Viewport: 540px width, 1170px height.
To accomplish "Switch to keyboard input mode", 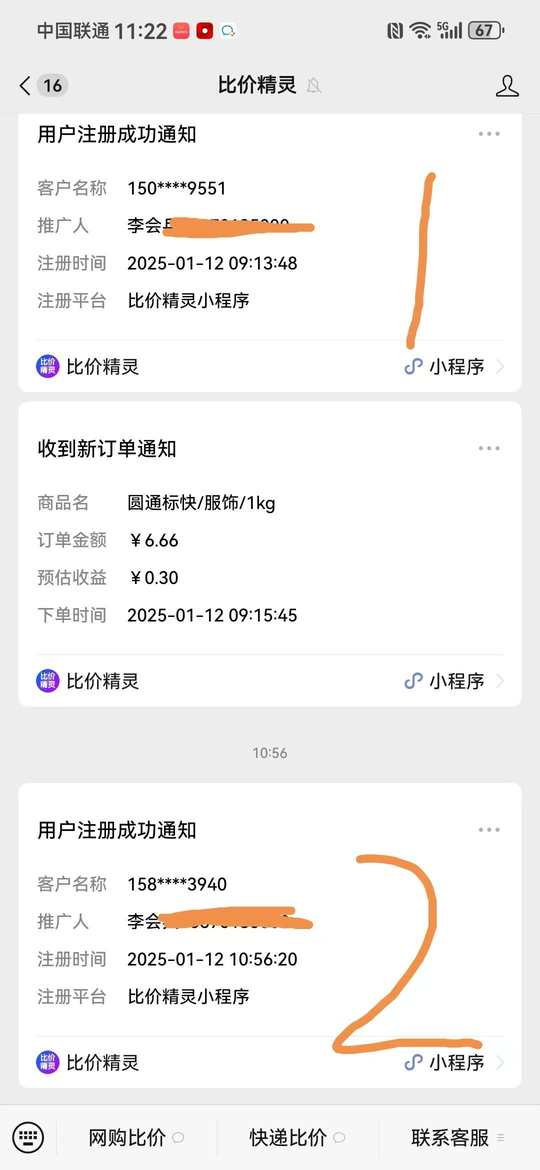I will click(x=28, y=1138).
